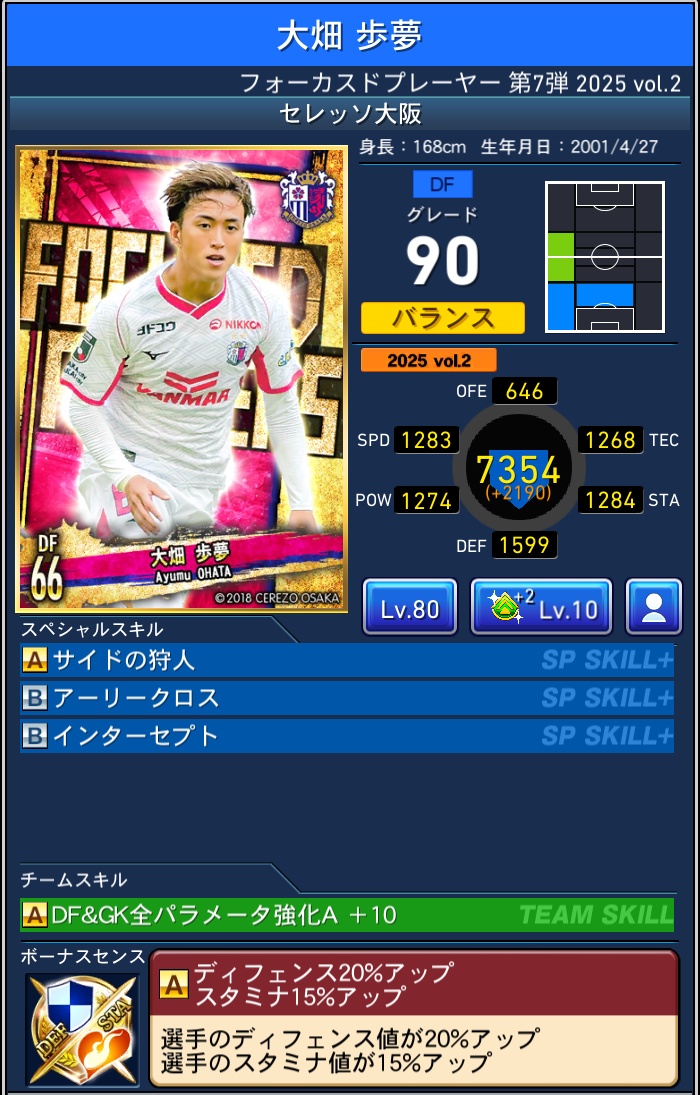Open the player profile icon button
This screenshot has width=700, height=1095.
(653, 607)
